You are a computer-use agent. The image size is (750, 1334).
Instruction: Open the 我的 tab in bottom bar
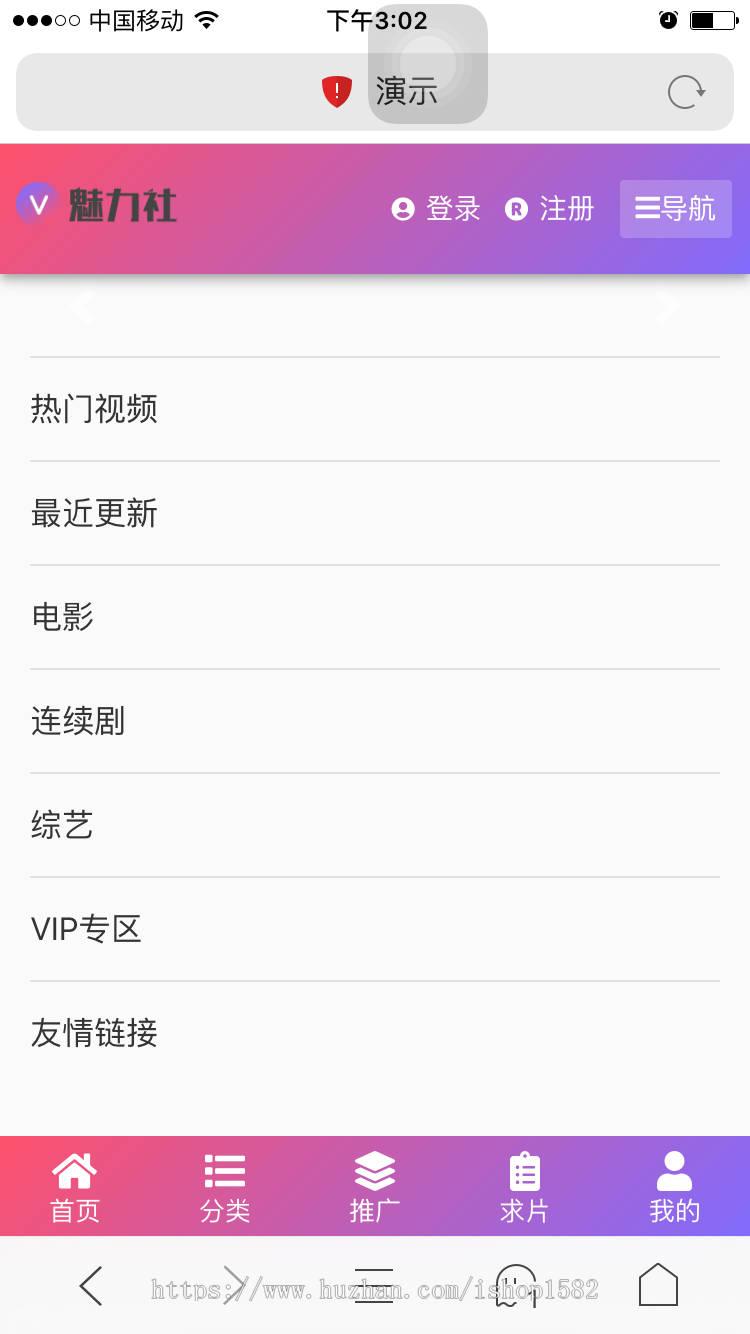tap(674, 1186)
